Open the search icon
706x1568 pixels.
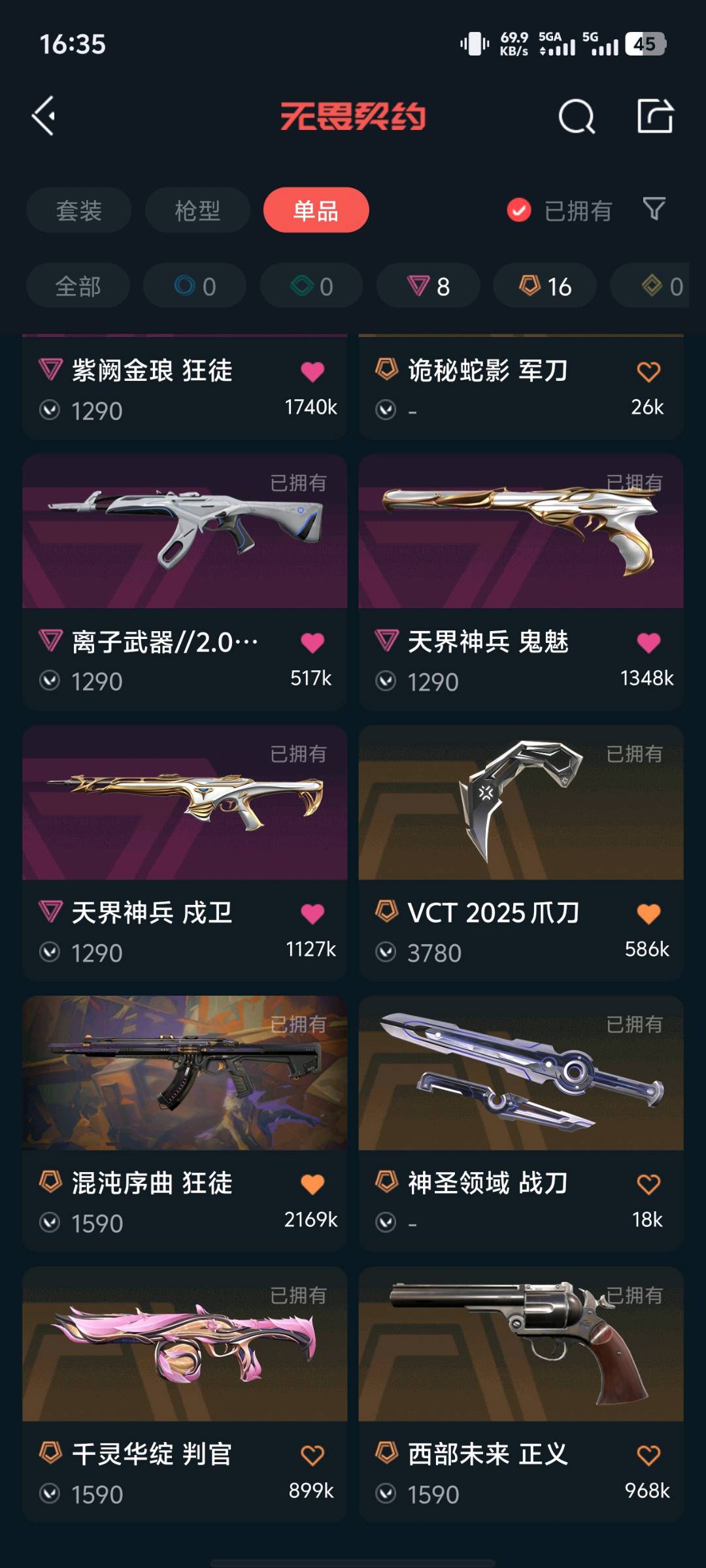click(x=577, y=117)
